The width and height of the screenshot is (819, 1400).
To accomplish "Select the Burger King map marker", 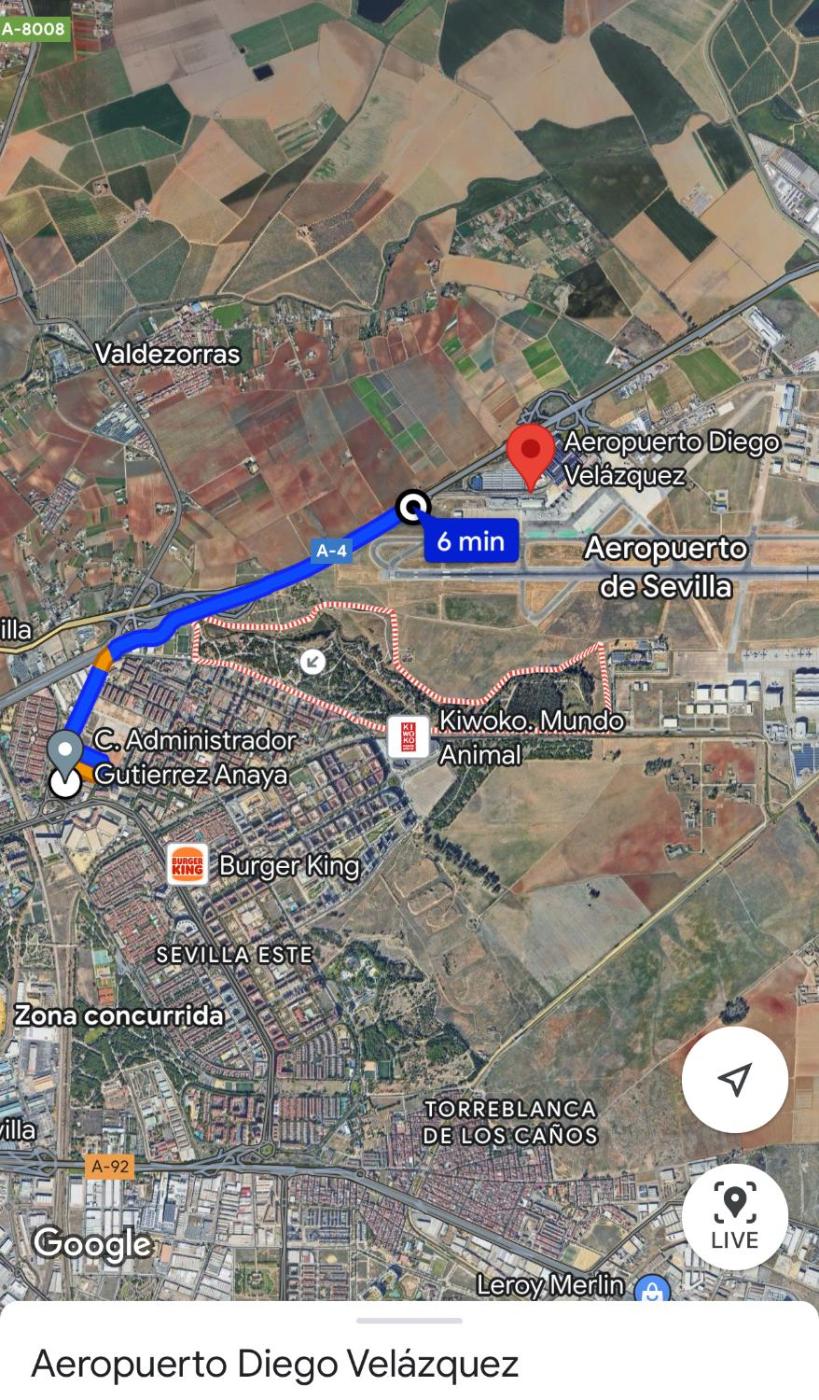I will point(187,865).
